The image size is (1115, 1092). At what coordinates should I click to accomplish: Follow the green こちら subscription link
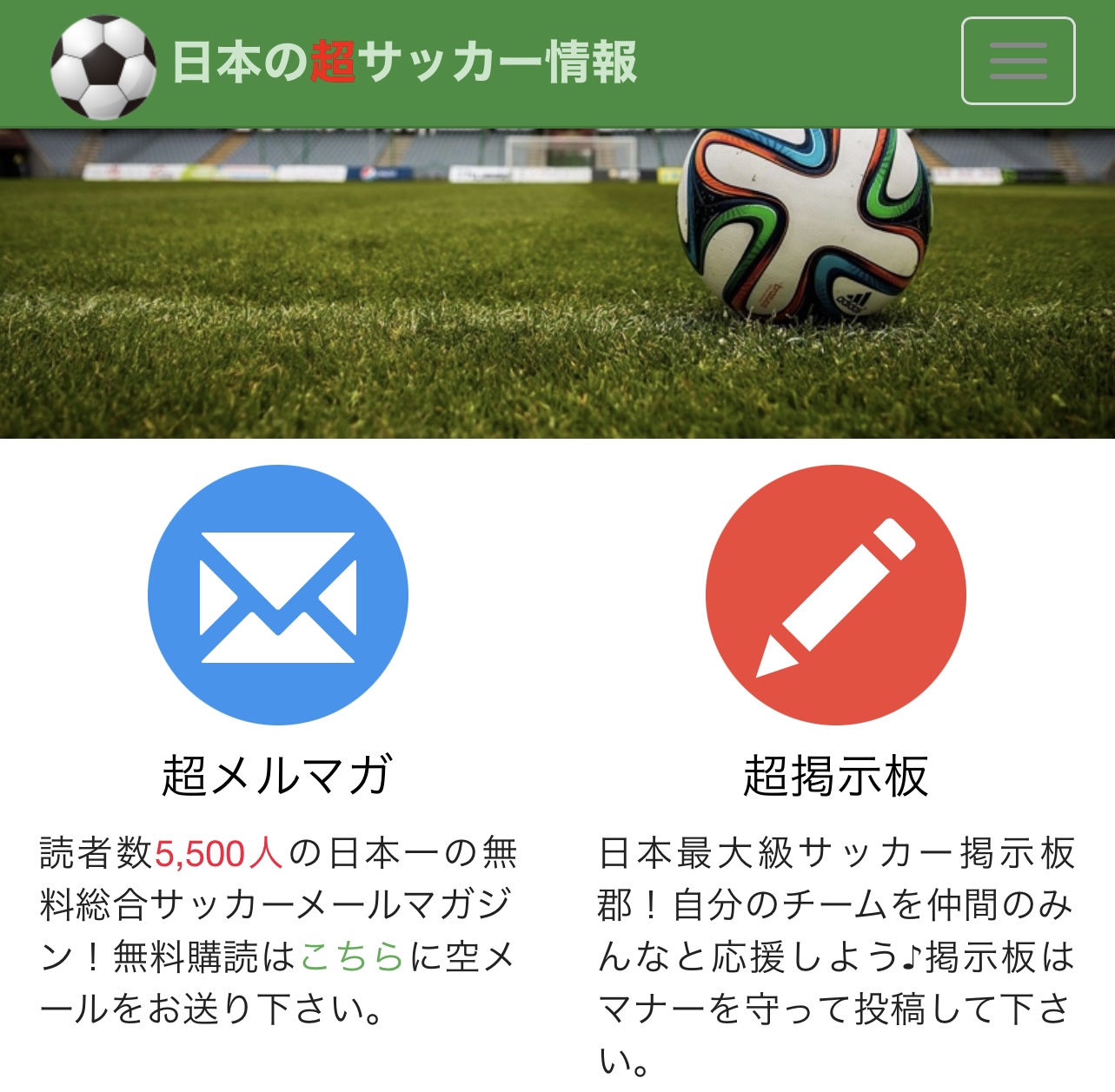pos(352,957)
